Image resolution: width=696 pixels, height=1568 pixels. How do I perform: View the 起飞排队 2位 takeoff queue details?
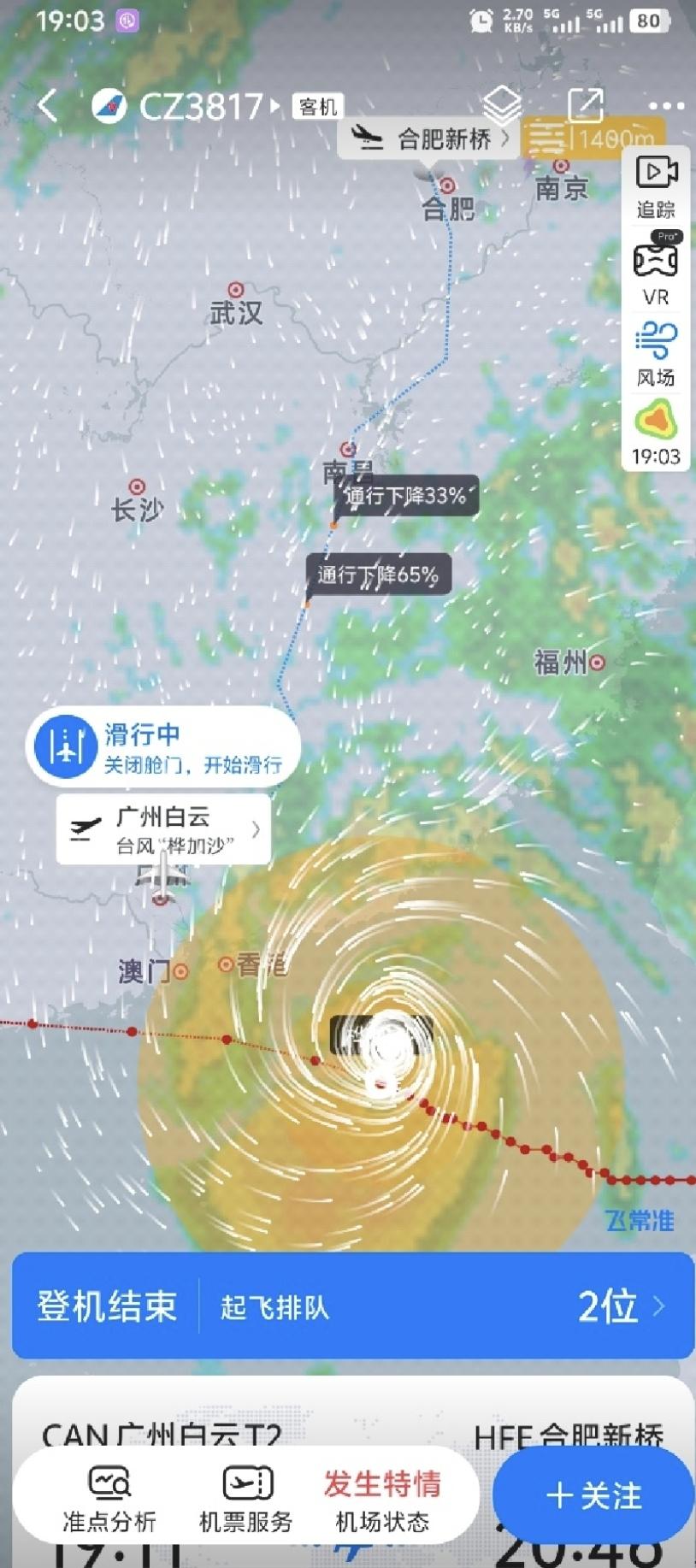point(443,1306)
